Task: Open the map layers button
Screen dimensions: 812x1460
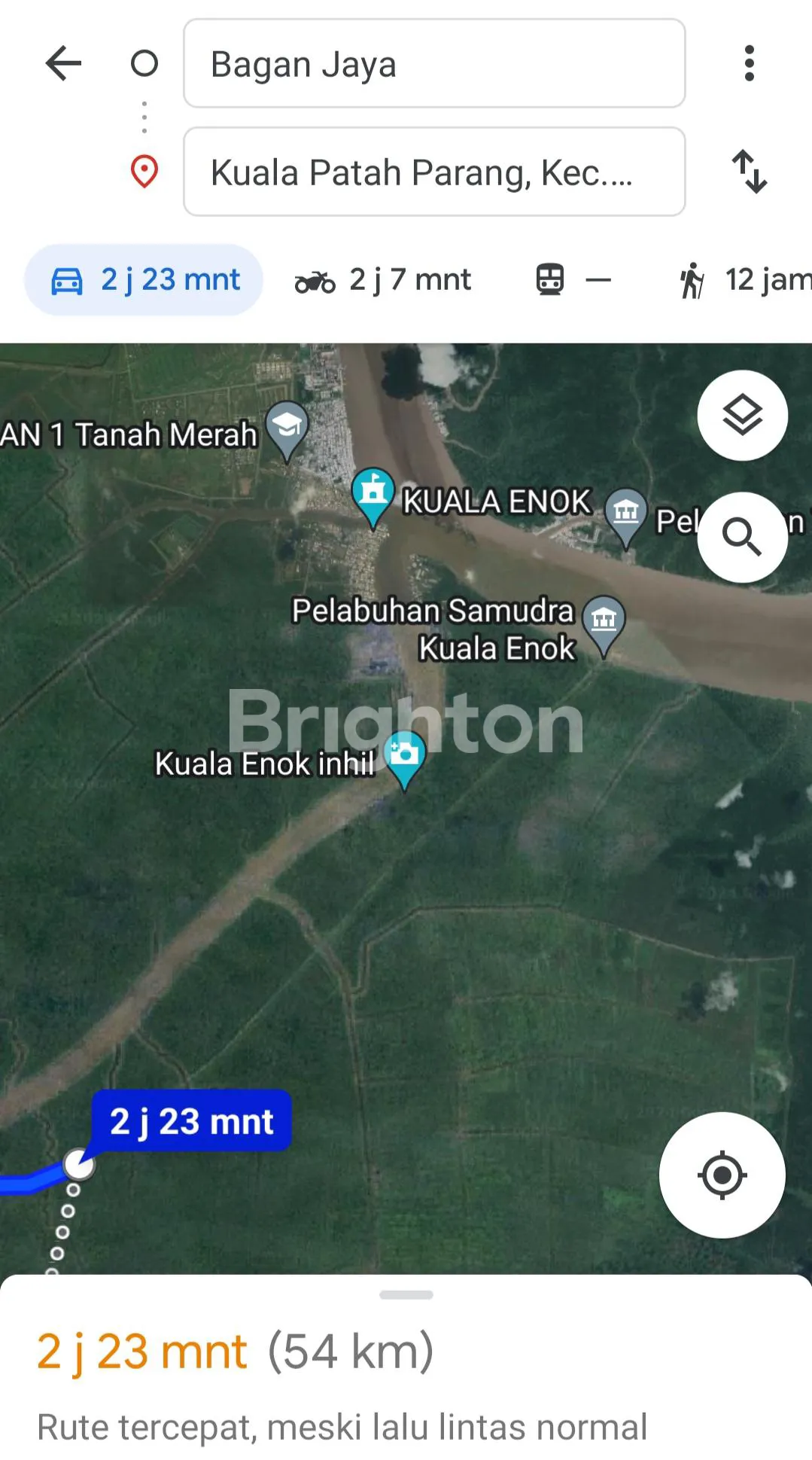Action: pos(742,415)
